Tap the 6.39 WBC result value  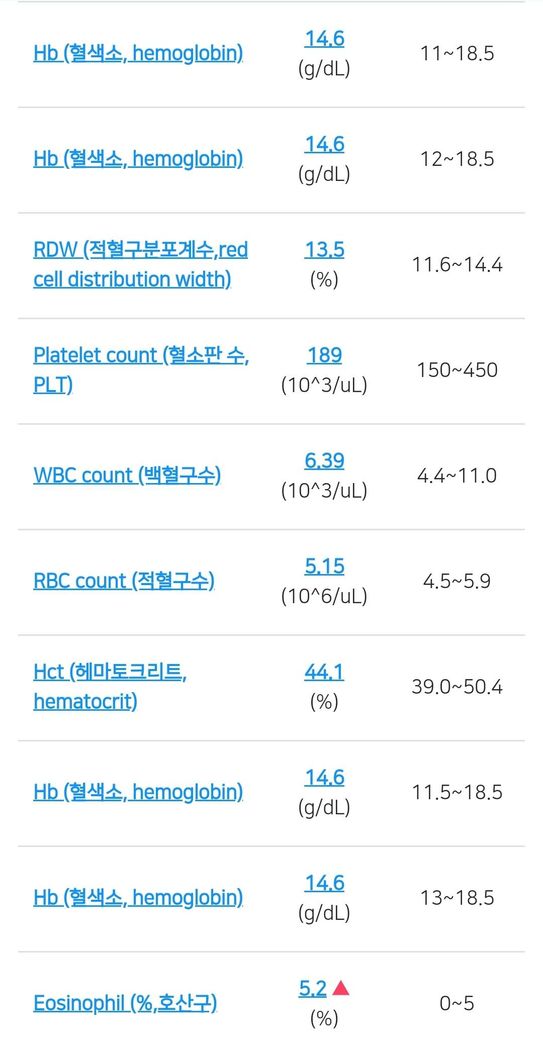(x=324, y=461)
